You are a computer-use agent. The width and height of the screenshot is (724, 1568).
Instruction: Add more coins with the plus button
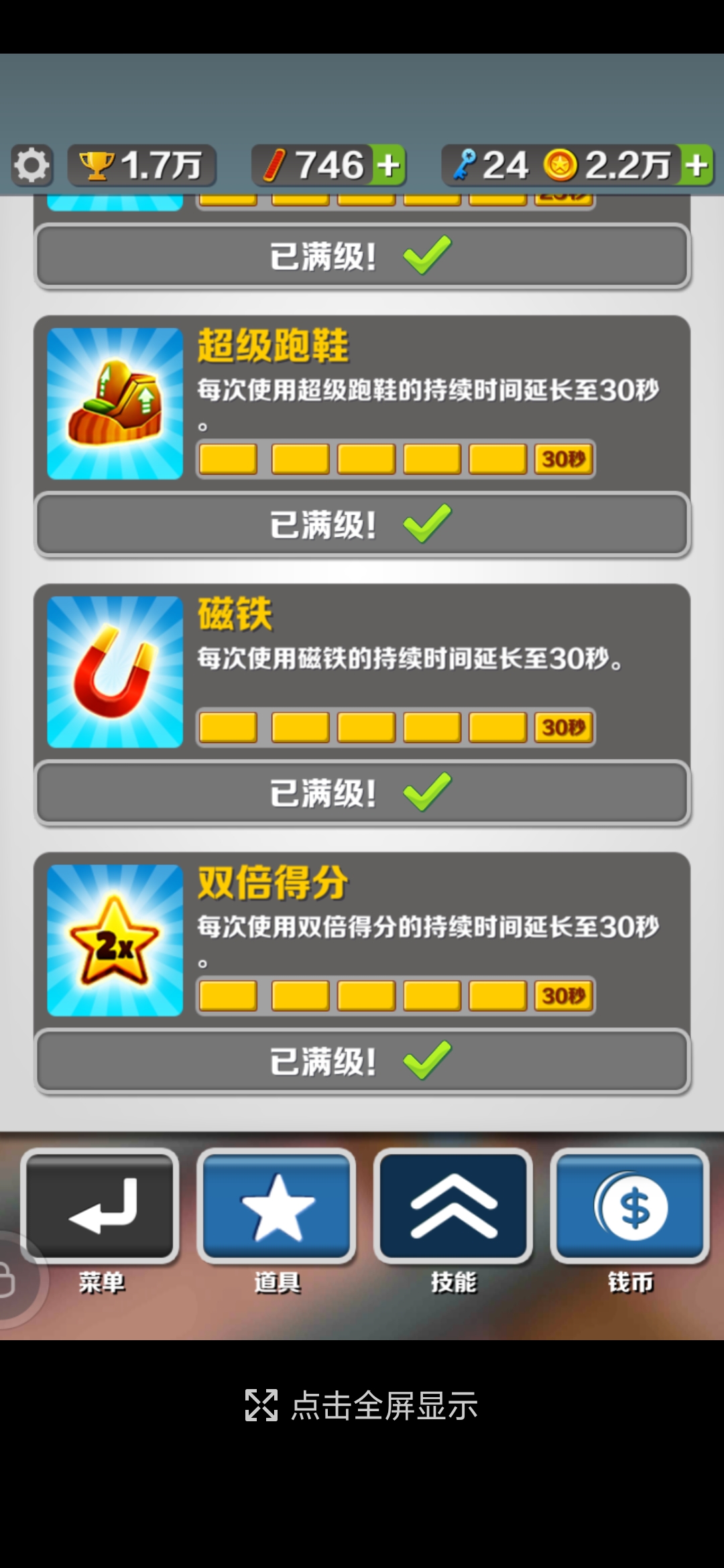697,166
